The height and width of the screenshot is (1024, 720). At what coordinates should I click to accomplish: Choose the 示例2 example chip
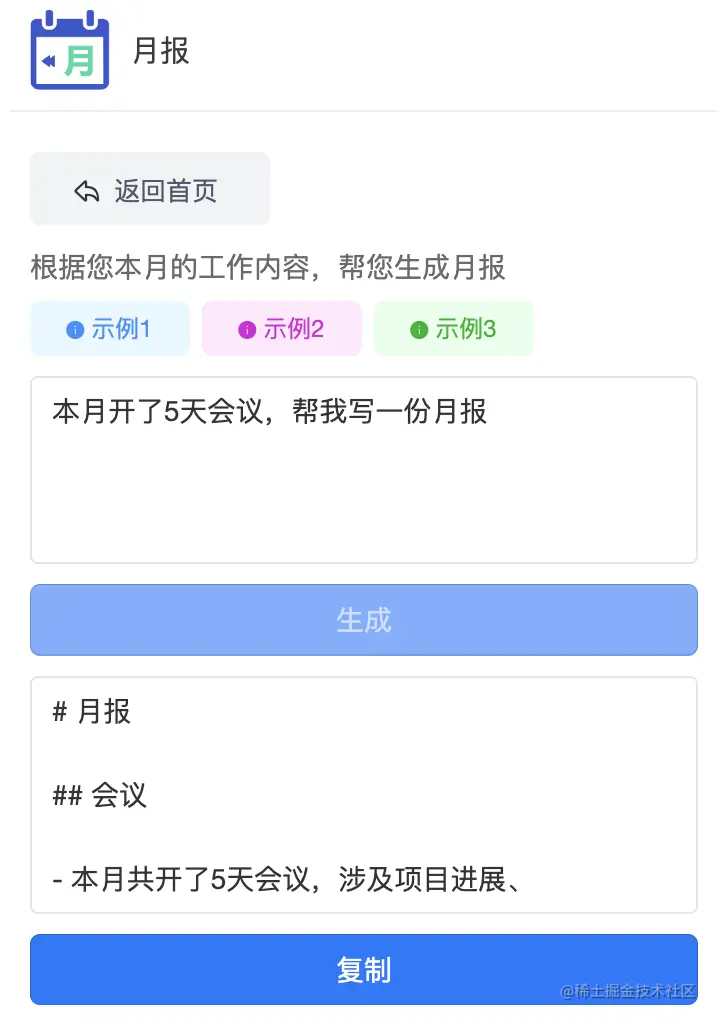(281, 329)
